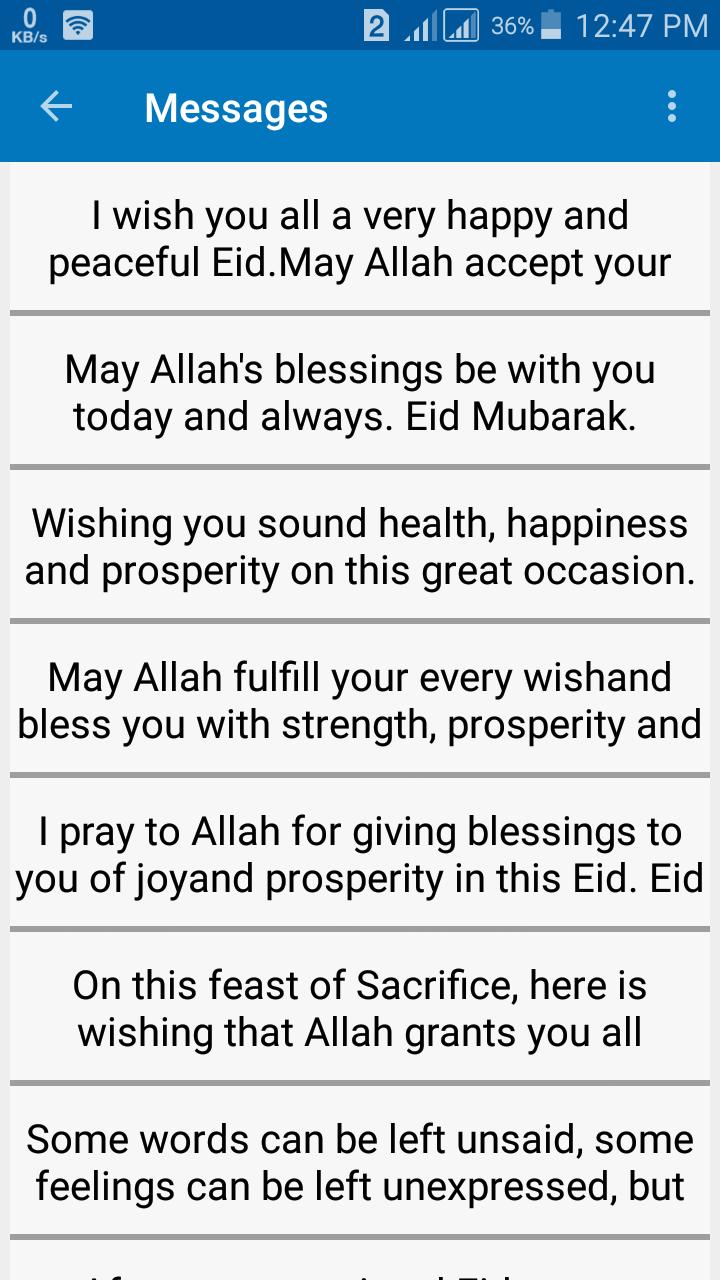The height and width of the screenshot is (1280, 720).
Task: Open the 'I pray to Allah for giving blessings' message
Action: coord(360,855)
